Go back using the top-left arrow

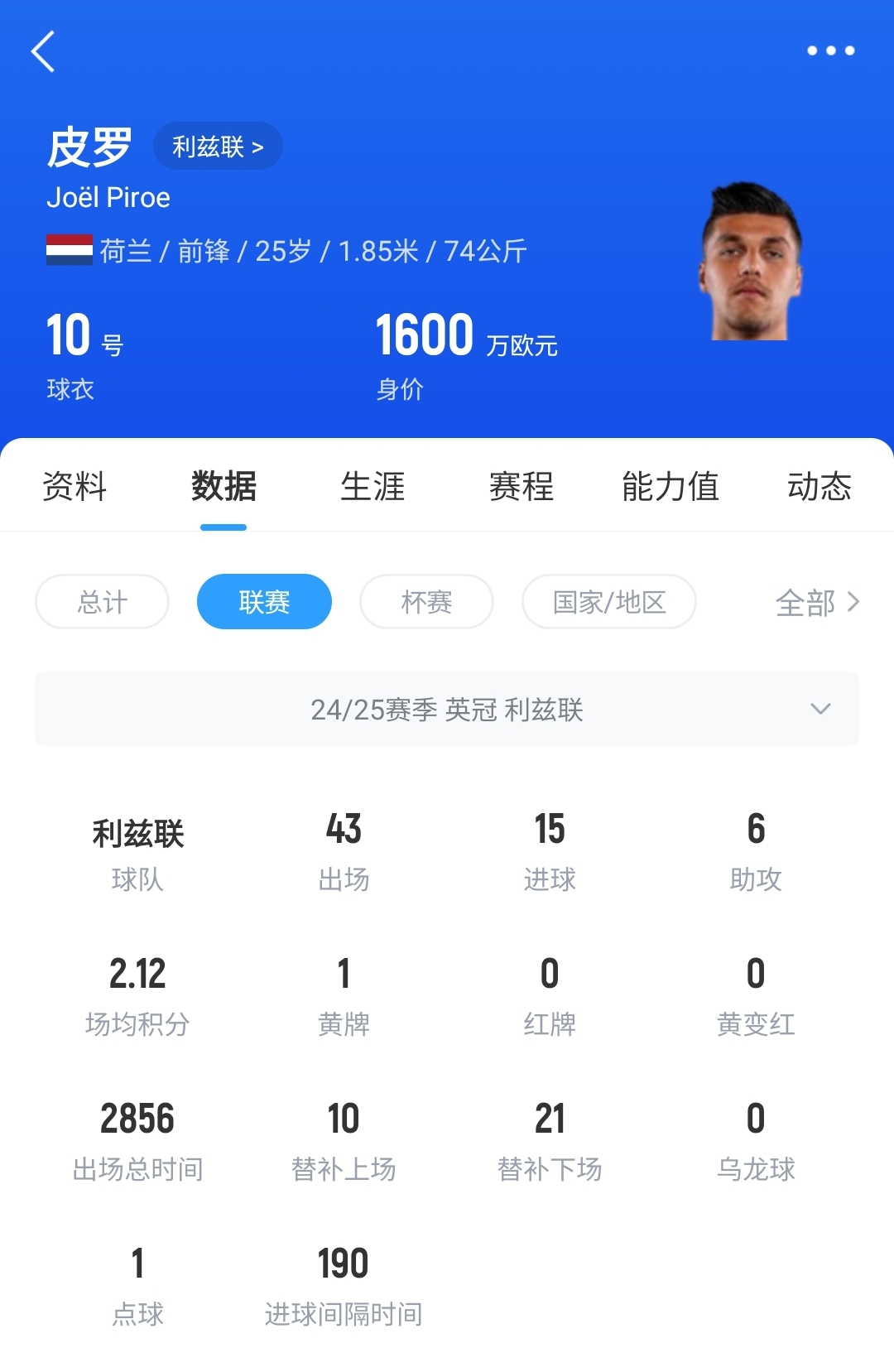[43, 51]
